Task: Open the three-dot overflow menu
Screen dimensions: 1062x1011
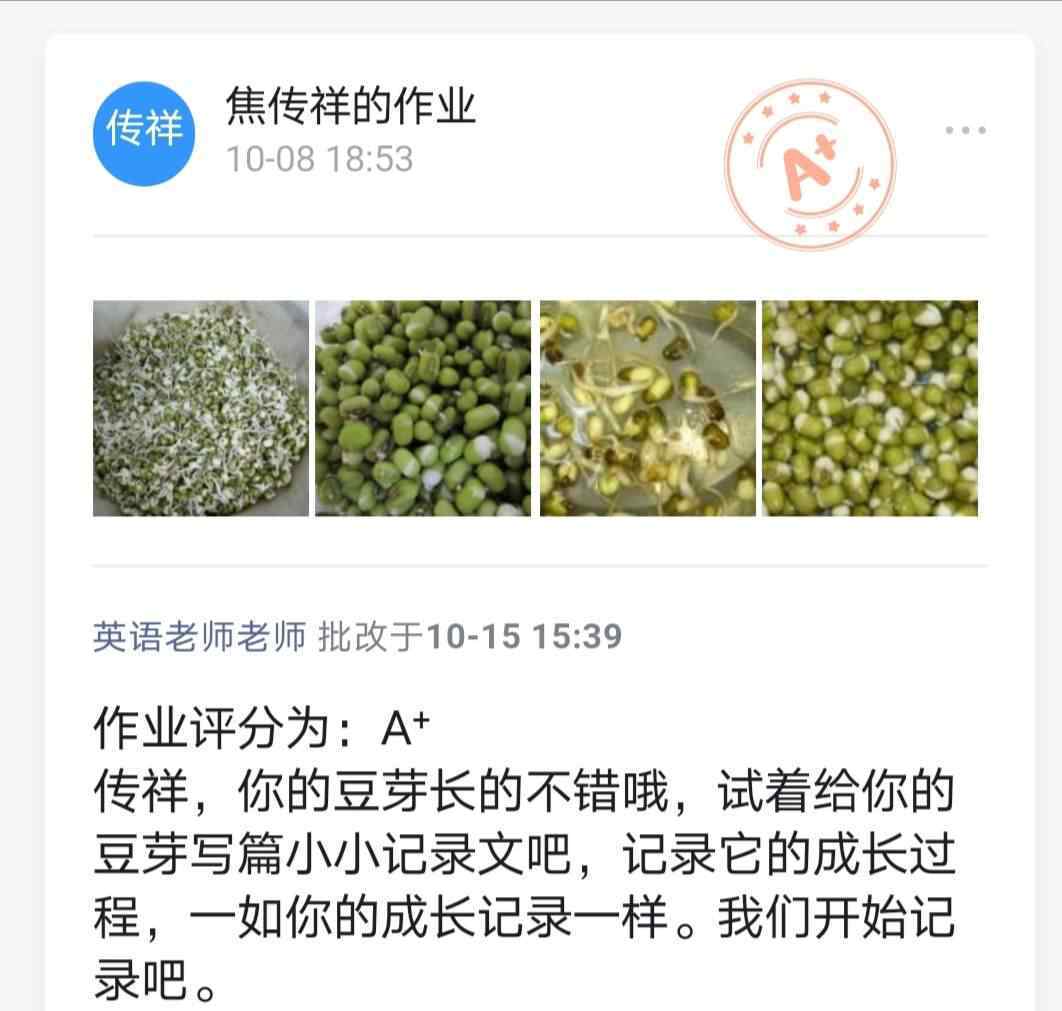Action: pyautogui.click(x=965, y=130)
